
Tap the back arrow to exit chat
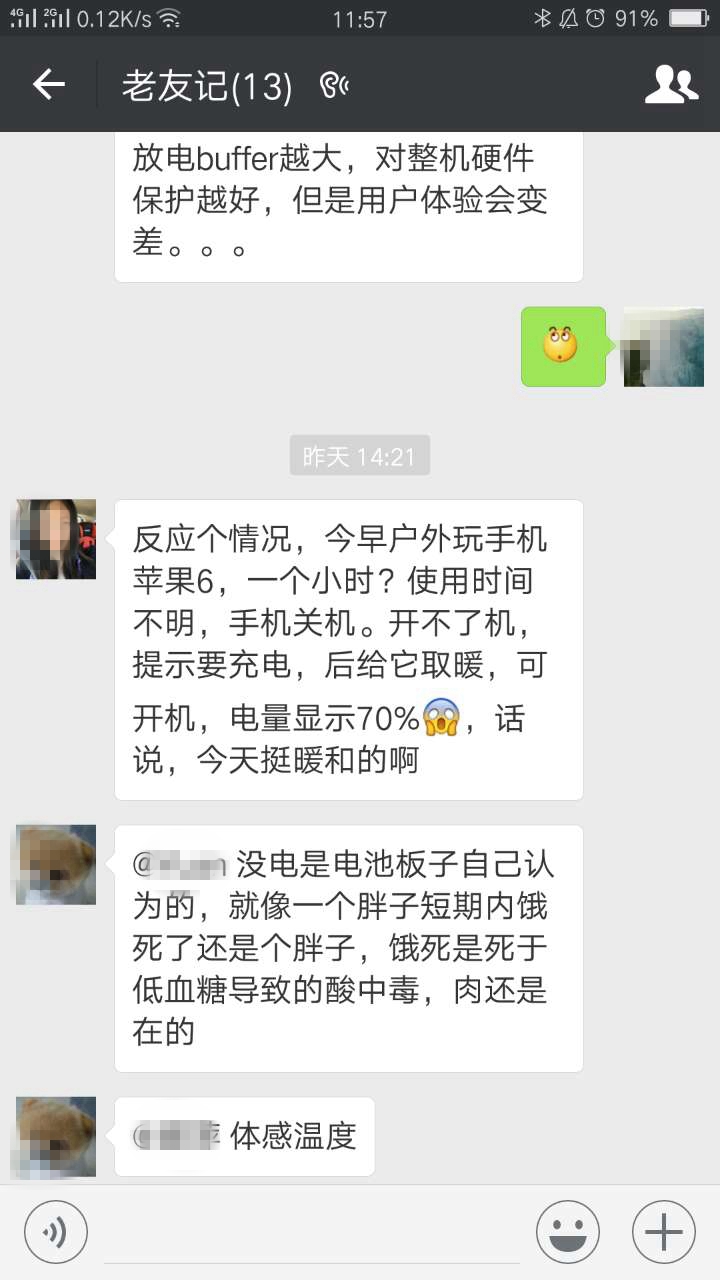point(47,84)
